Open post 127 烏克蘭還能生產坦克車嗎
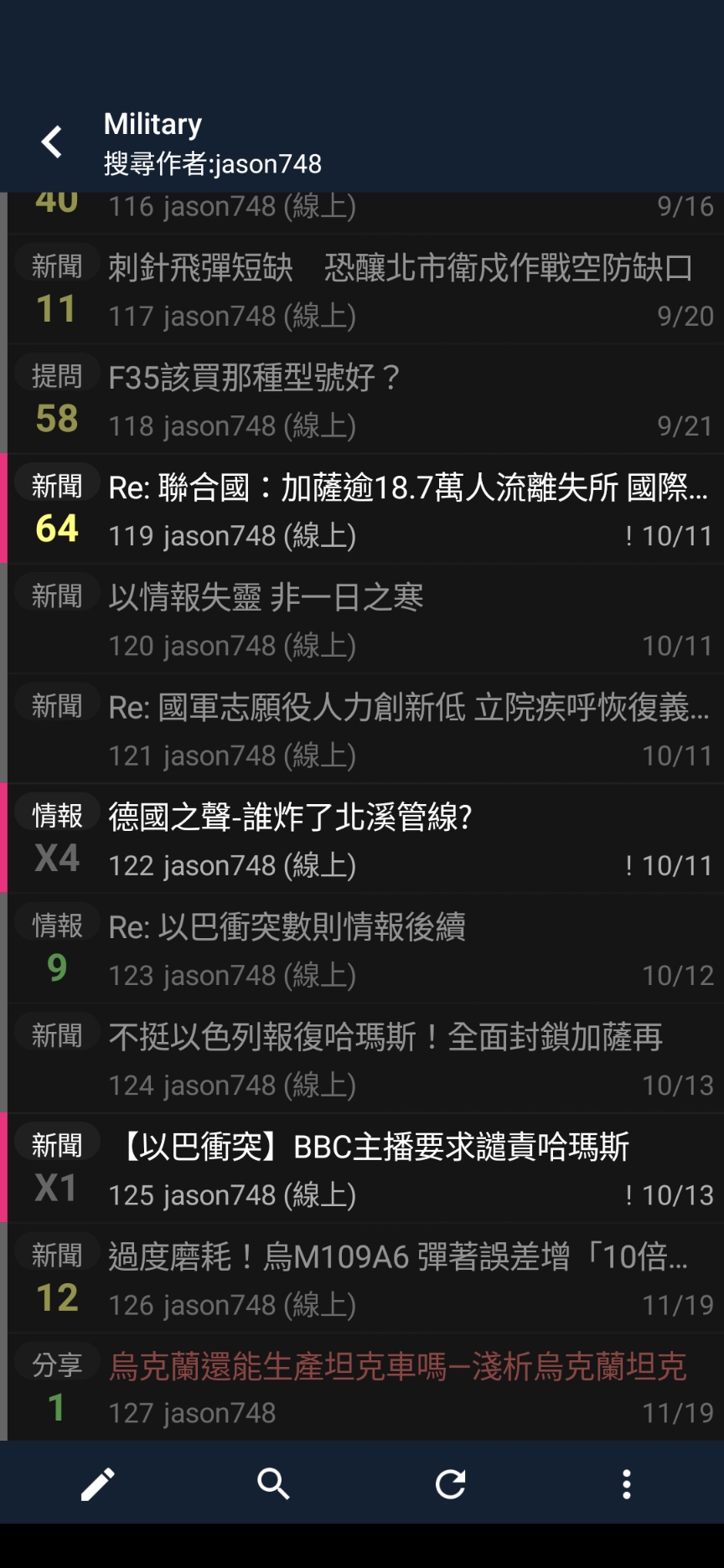This screenshot has width=724, height=1568. point(398,1367)
